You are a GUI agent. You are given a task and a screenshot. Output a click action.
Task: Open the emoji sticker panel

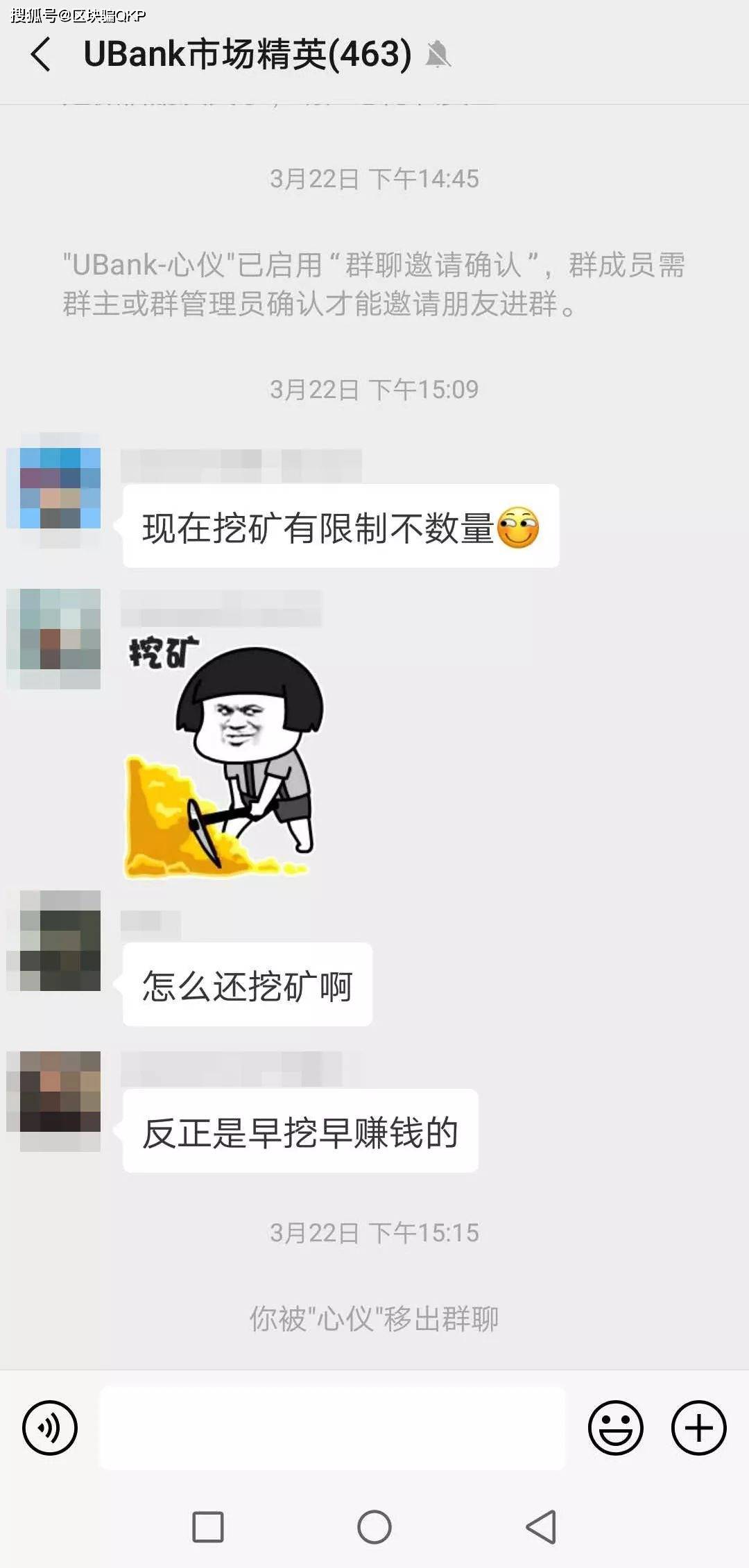[x=615, y=1427]
